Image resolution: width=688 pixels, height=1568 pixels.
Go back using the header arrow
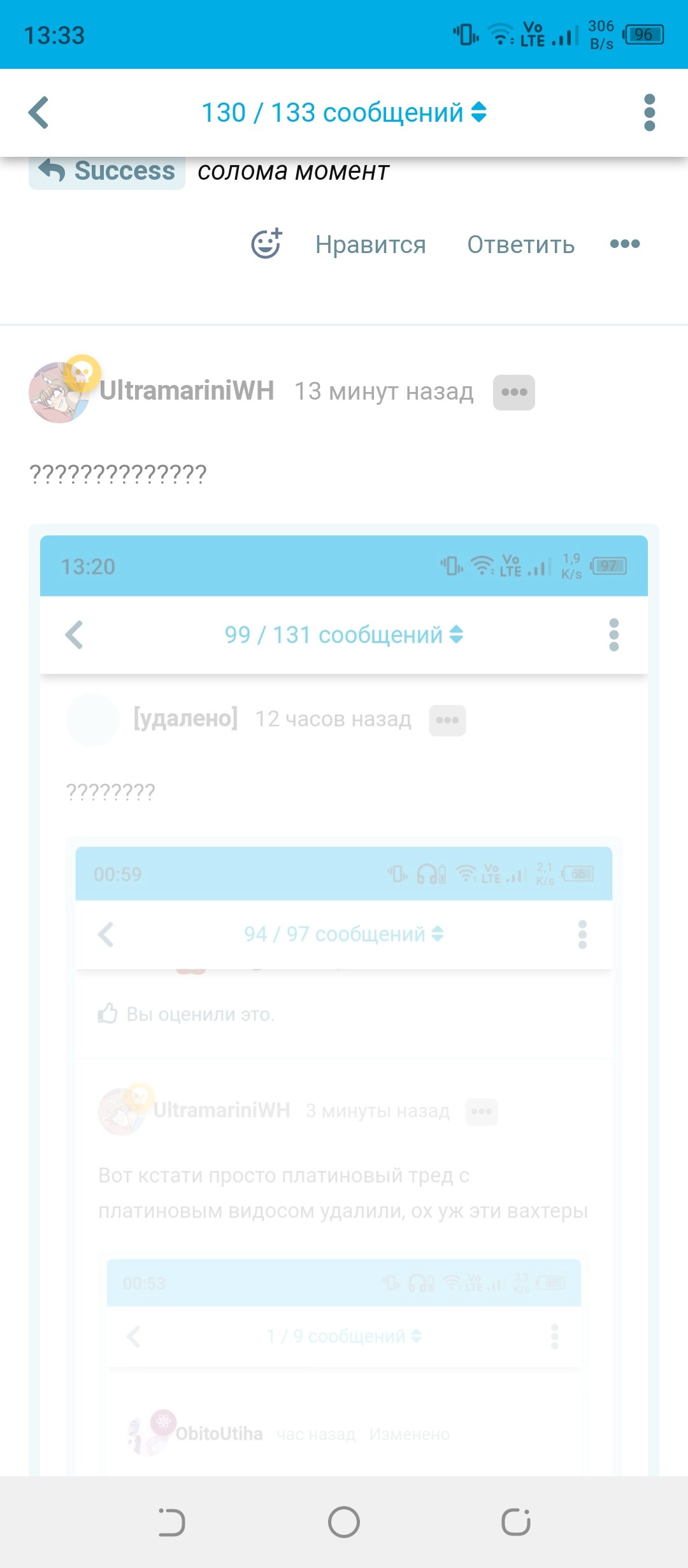click(38, 113)
